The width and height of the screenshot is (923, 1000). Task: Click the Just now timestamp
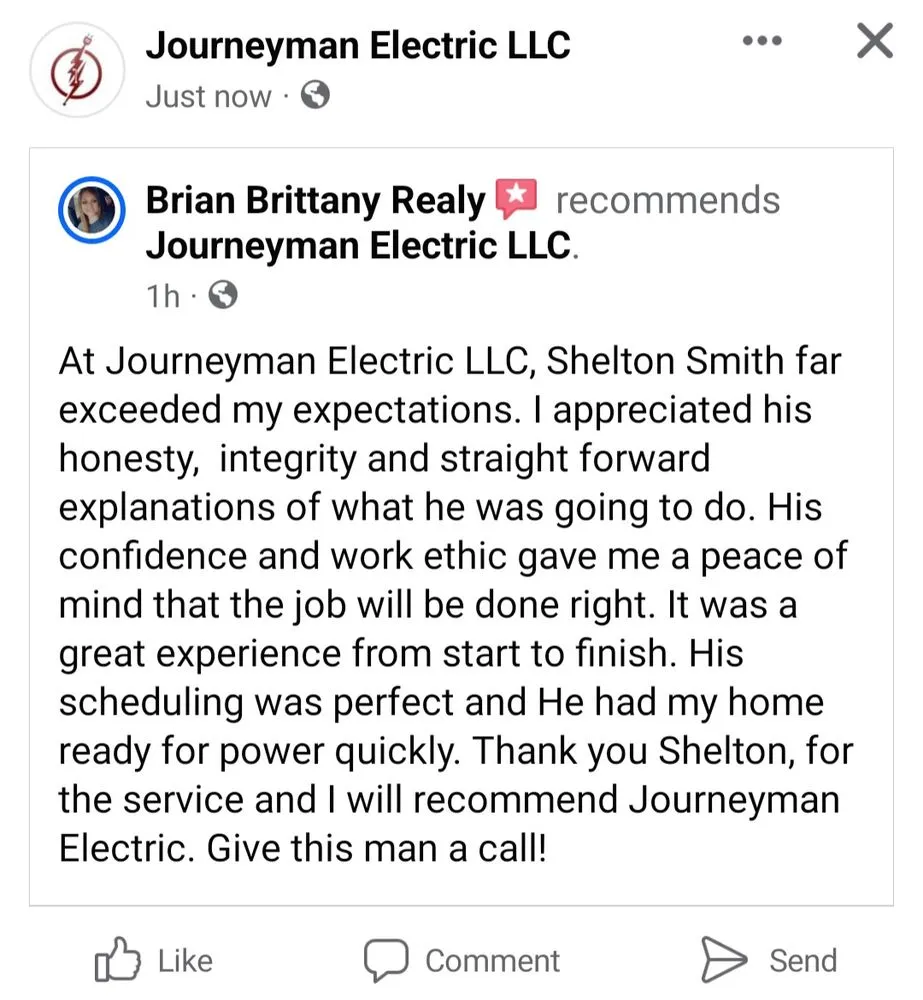(x=208, y=97)
